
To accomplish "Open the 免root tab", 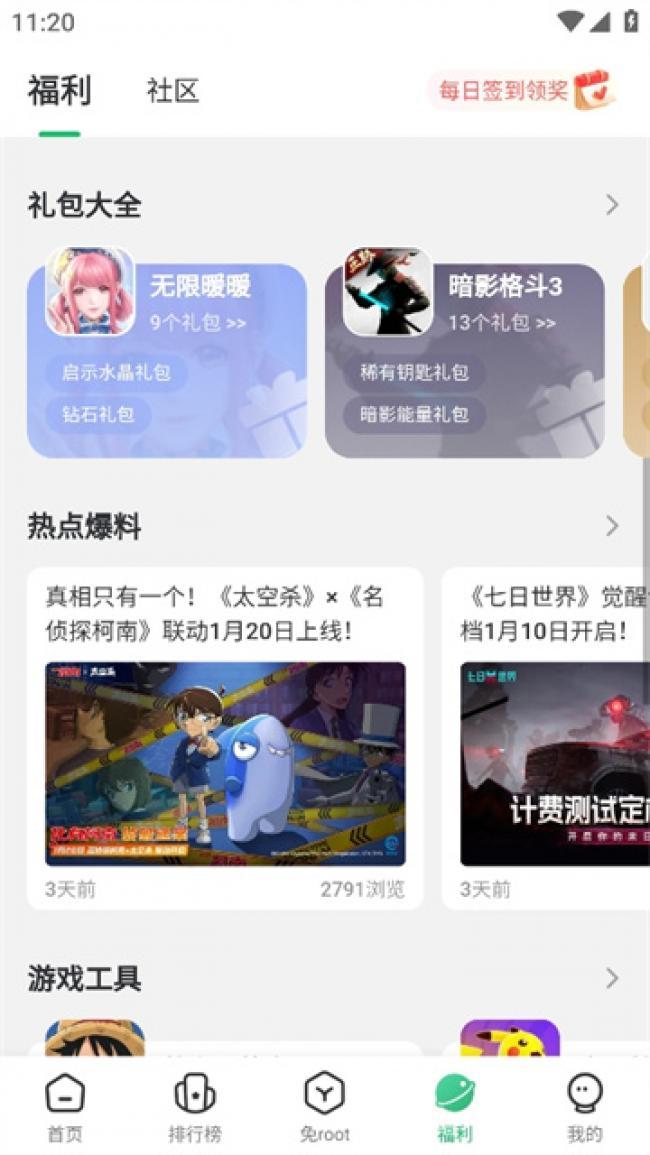I will click(x=325, y=1107).
